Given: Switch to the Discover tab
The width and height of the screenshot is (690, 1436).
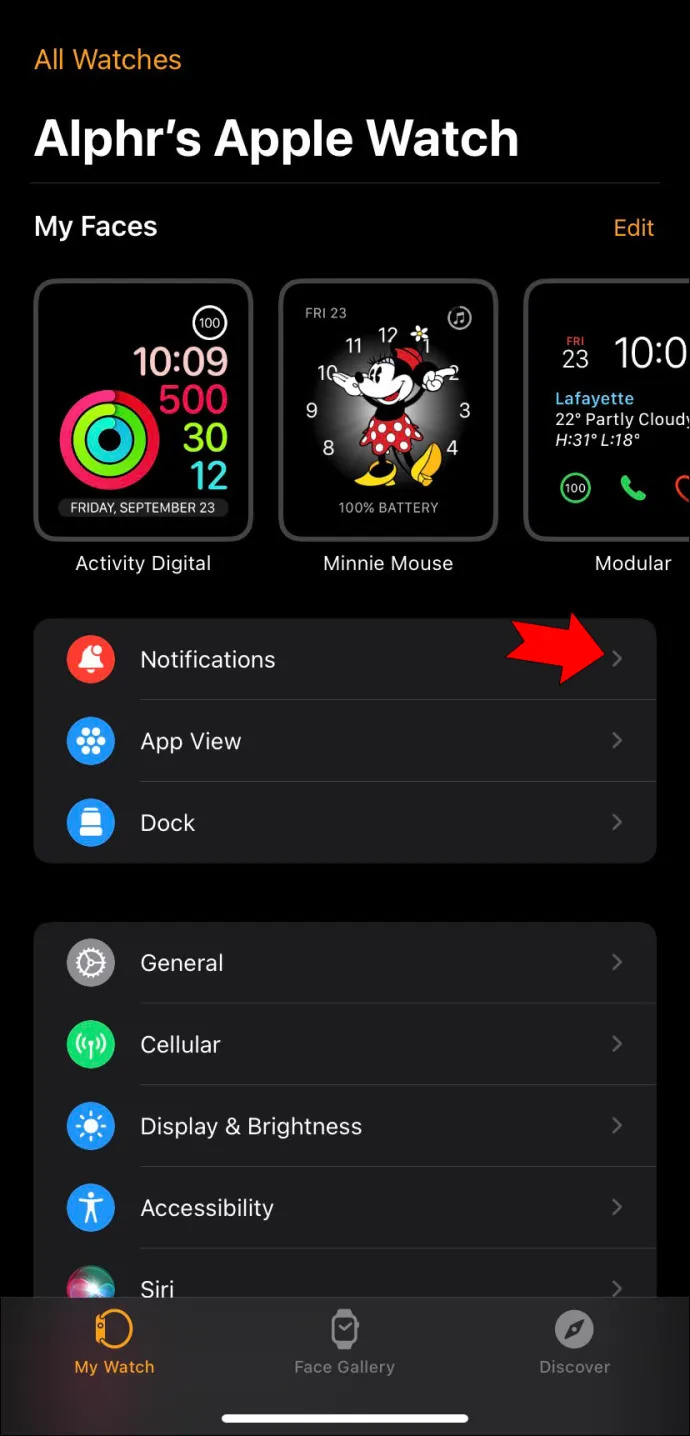Looking at the screenshot, I should [x=574, y=1343].
